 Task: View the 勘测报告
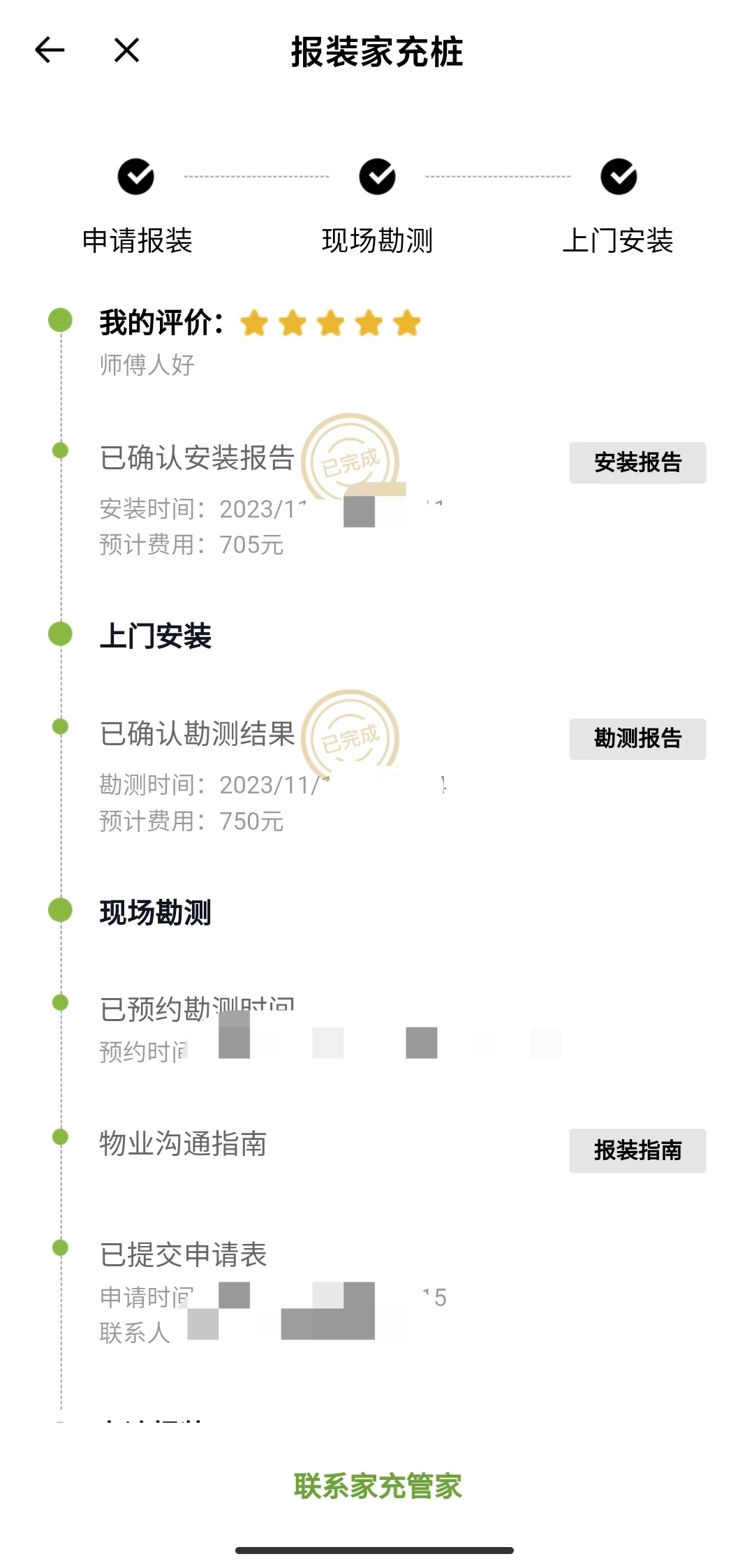pyautogui.click(x=637, y=738)
